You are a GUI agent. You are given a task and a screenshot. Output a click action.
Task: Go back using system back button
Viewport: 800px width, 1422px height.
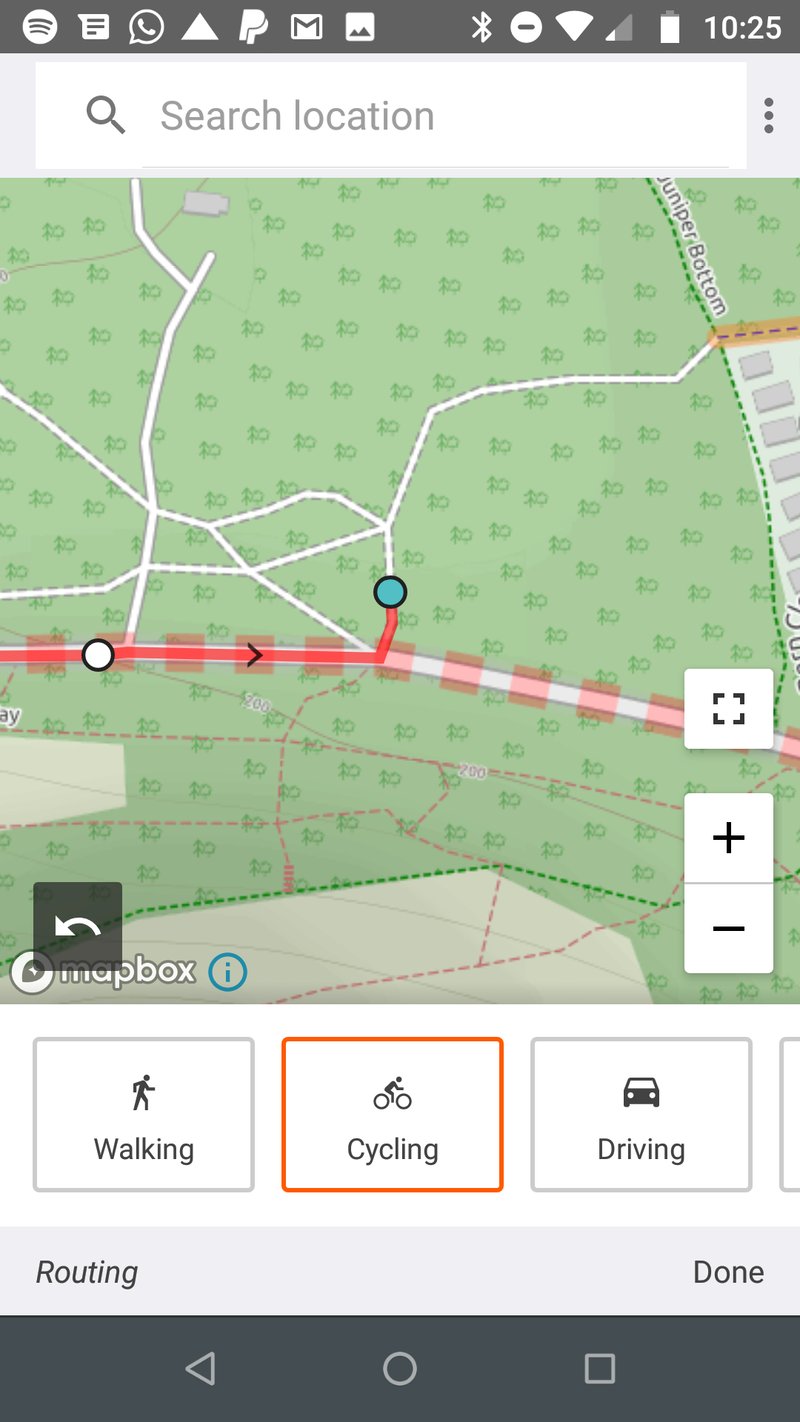coord(200,1368)
